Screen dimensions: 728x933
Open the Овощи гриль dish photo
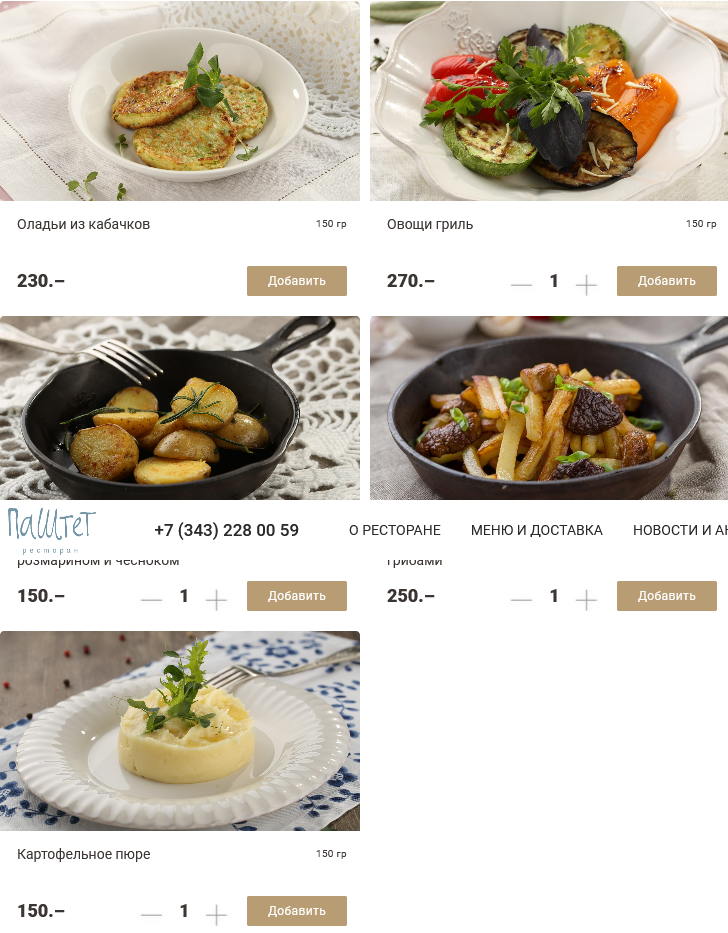coord(548,100)
